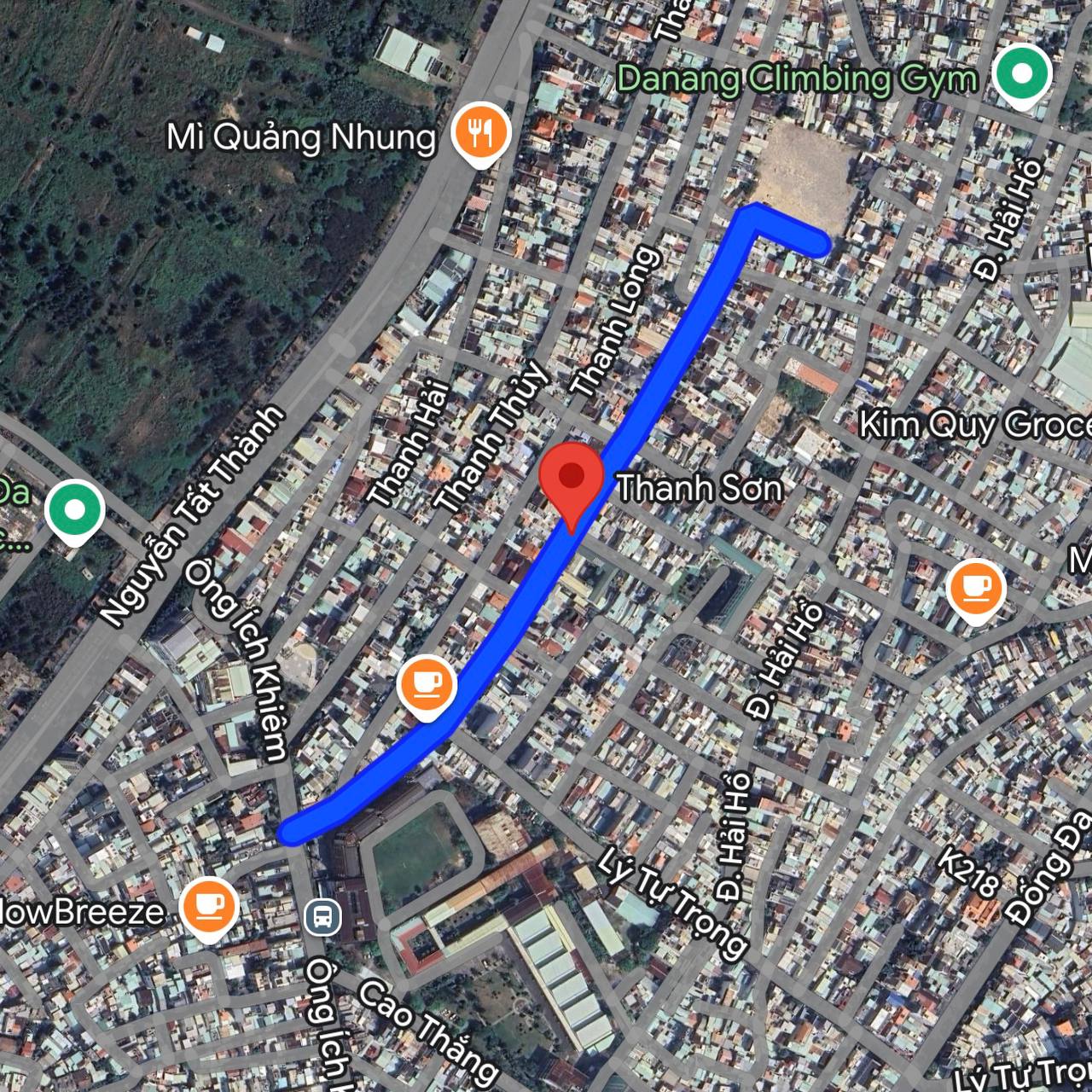Screen dimensions: 1092x1092
Task: Select the green pin near Nguyễn Tất Thành
Action: [x=75, y=512]
